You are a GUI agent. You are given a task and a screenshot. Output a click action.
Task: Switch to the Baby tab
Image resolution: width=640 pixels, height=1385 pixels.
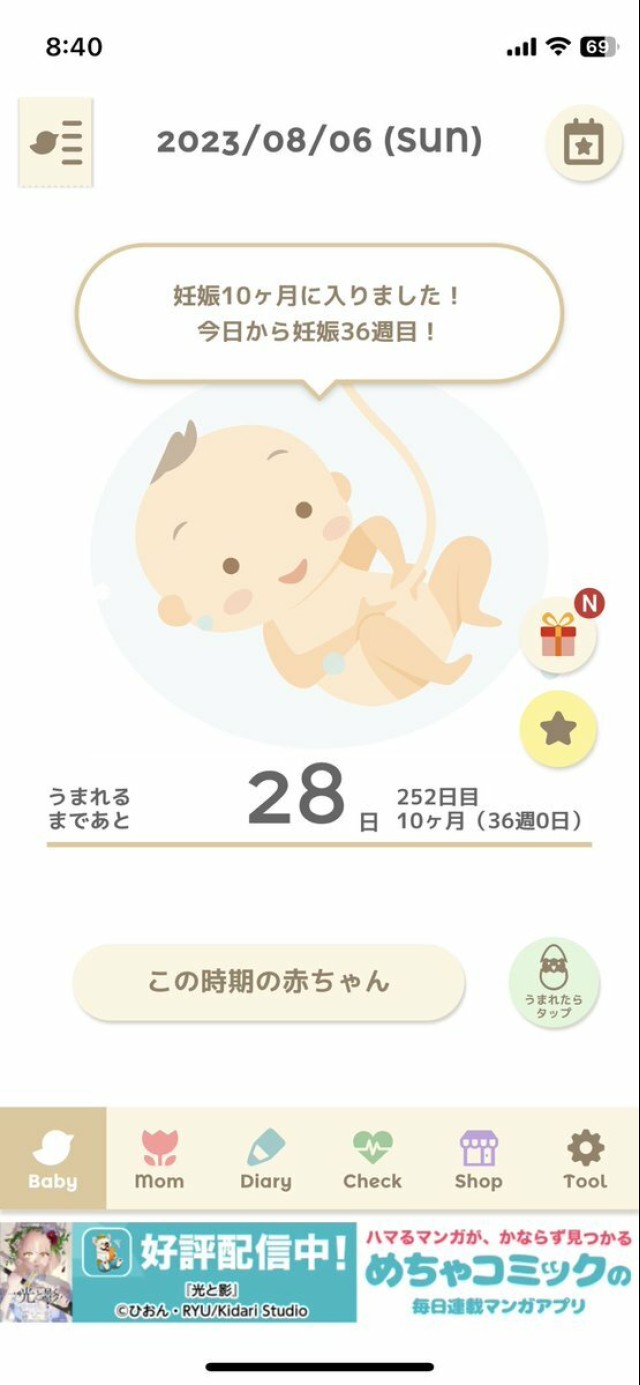click(53, 1160)
